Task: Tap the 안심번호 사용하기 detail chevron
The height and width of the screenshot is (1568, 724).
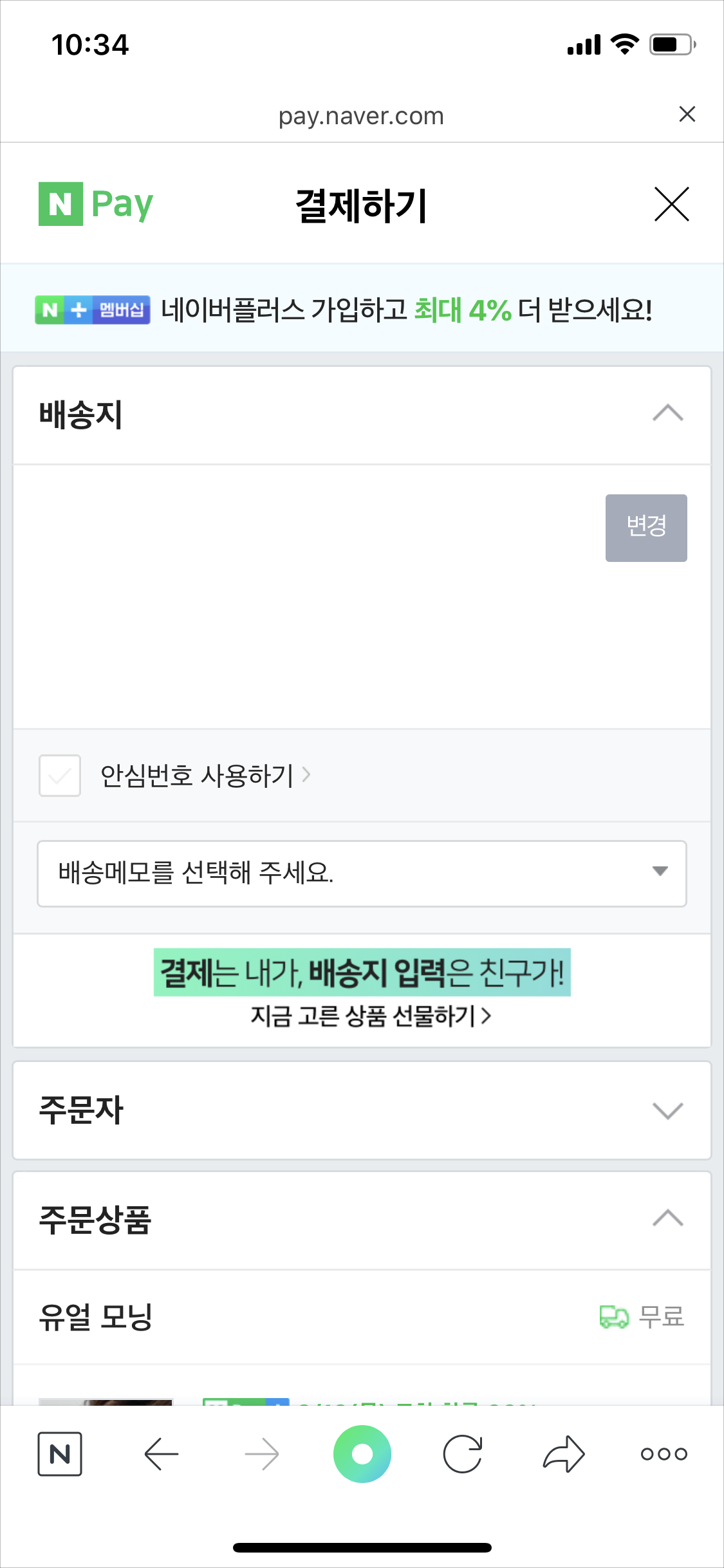Action: point(307,774)
